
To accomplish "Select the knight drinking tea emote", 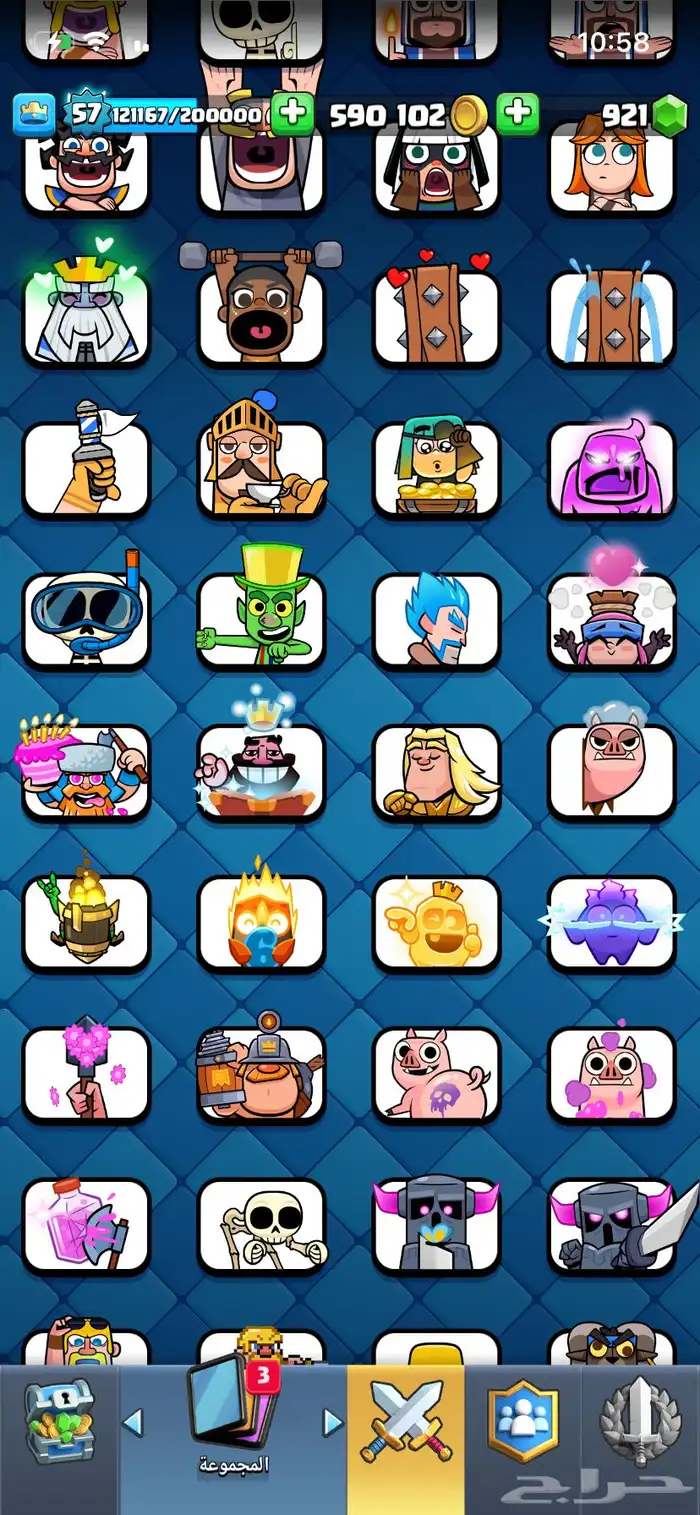I will point(261,468).
